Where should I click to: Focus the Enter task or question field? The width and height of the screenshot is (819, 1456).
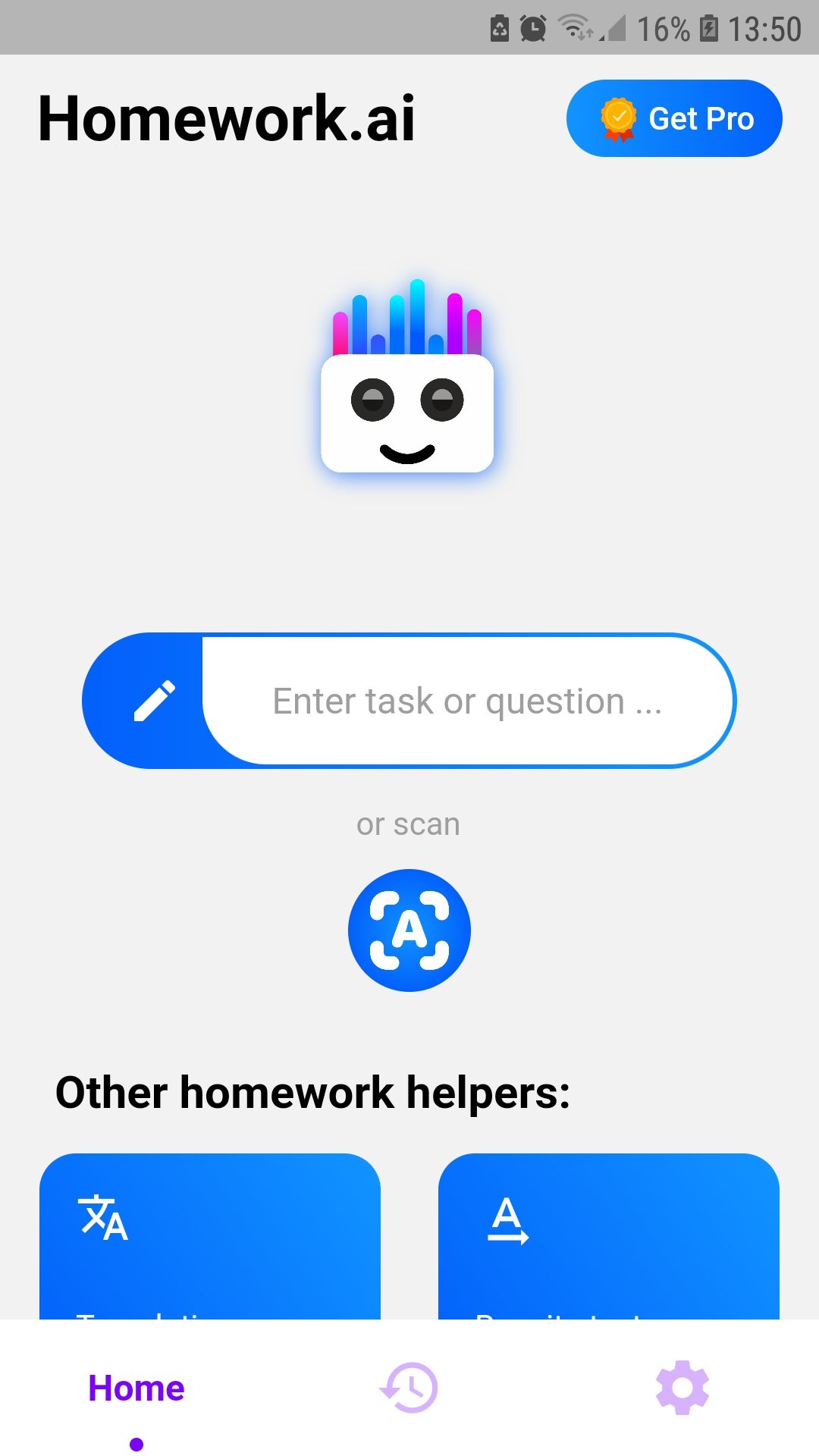[466, 701]
